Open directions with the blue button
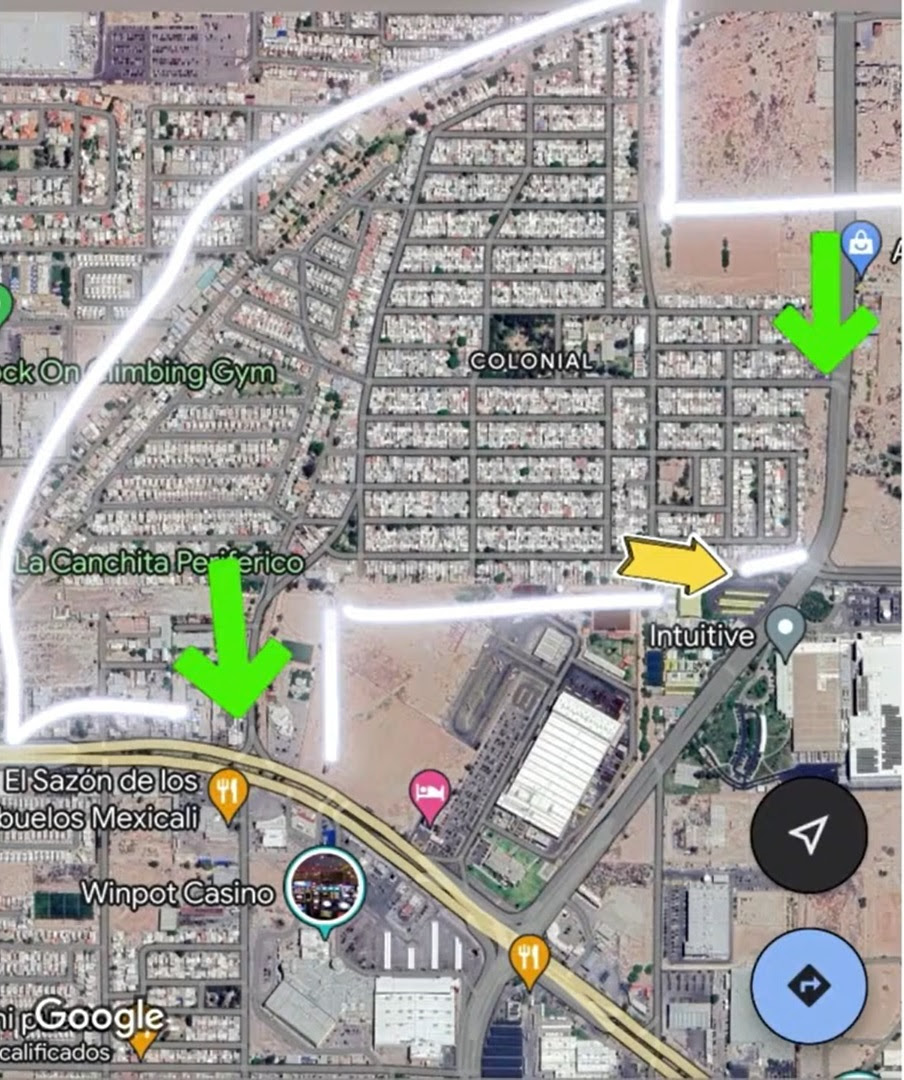 point(808,986)
